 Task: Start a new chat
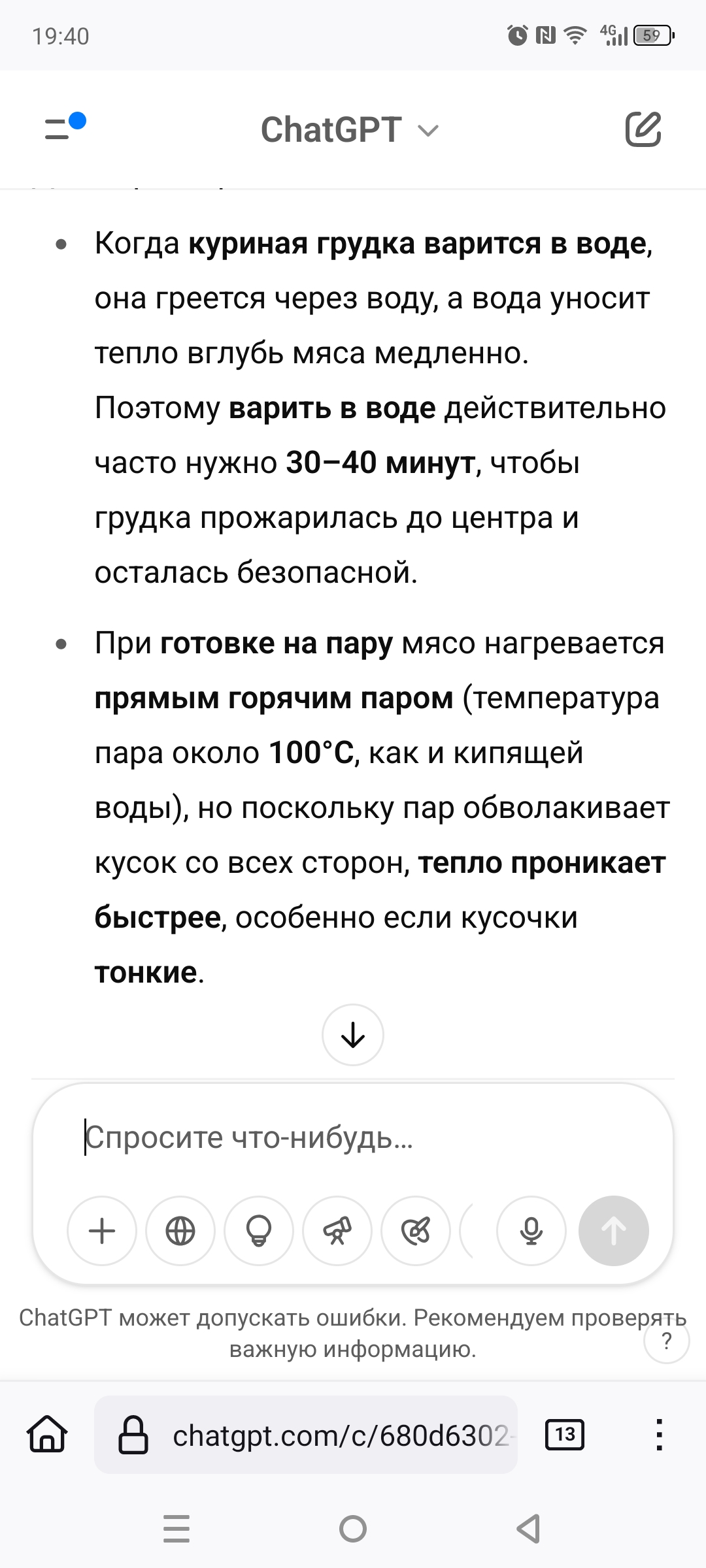pos(643,129)
